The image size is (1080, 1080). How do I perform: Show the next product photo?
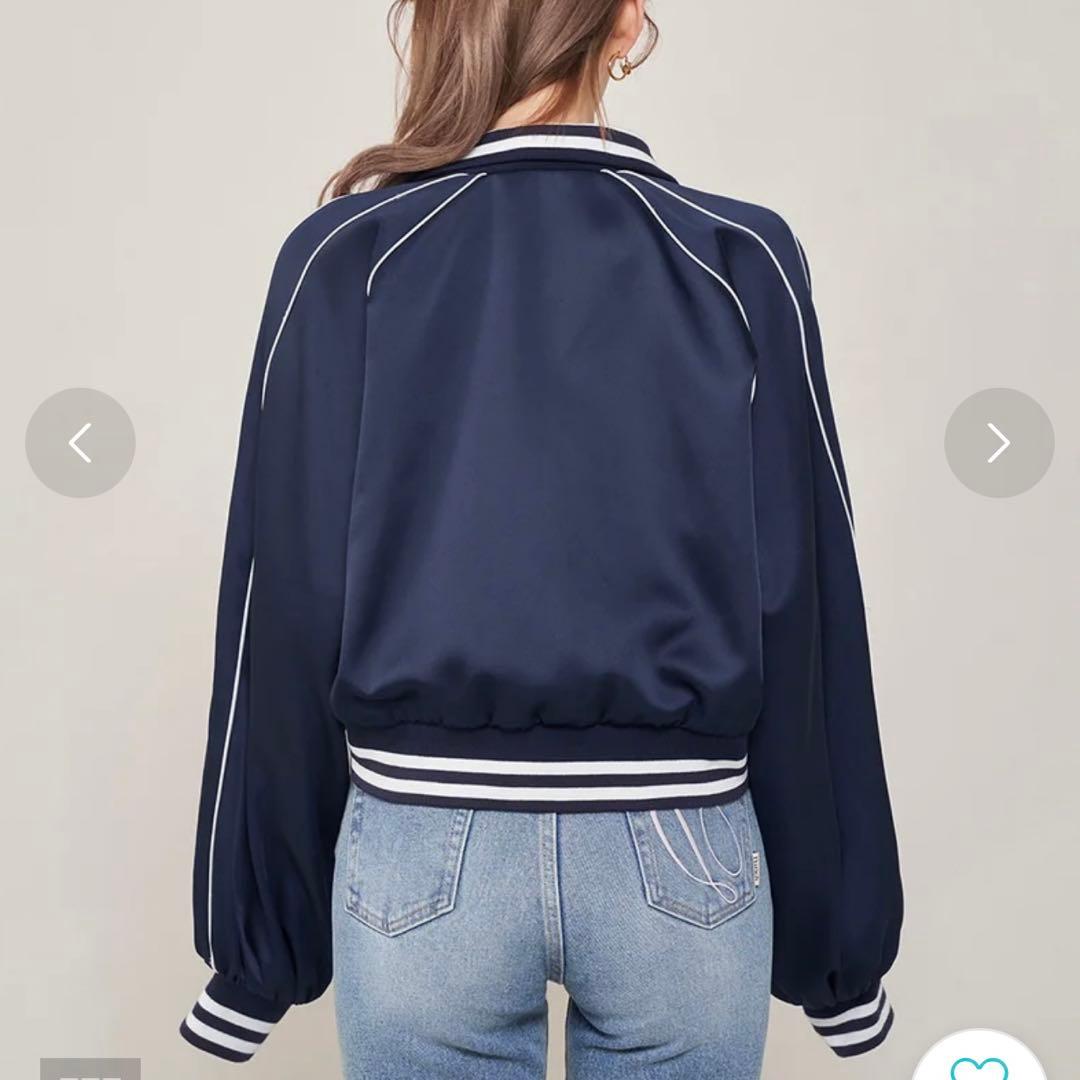click(998, 443)
